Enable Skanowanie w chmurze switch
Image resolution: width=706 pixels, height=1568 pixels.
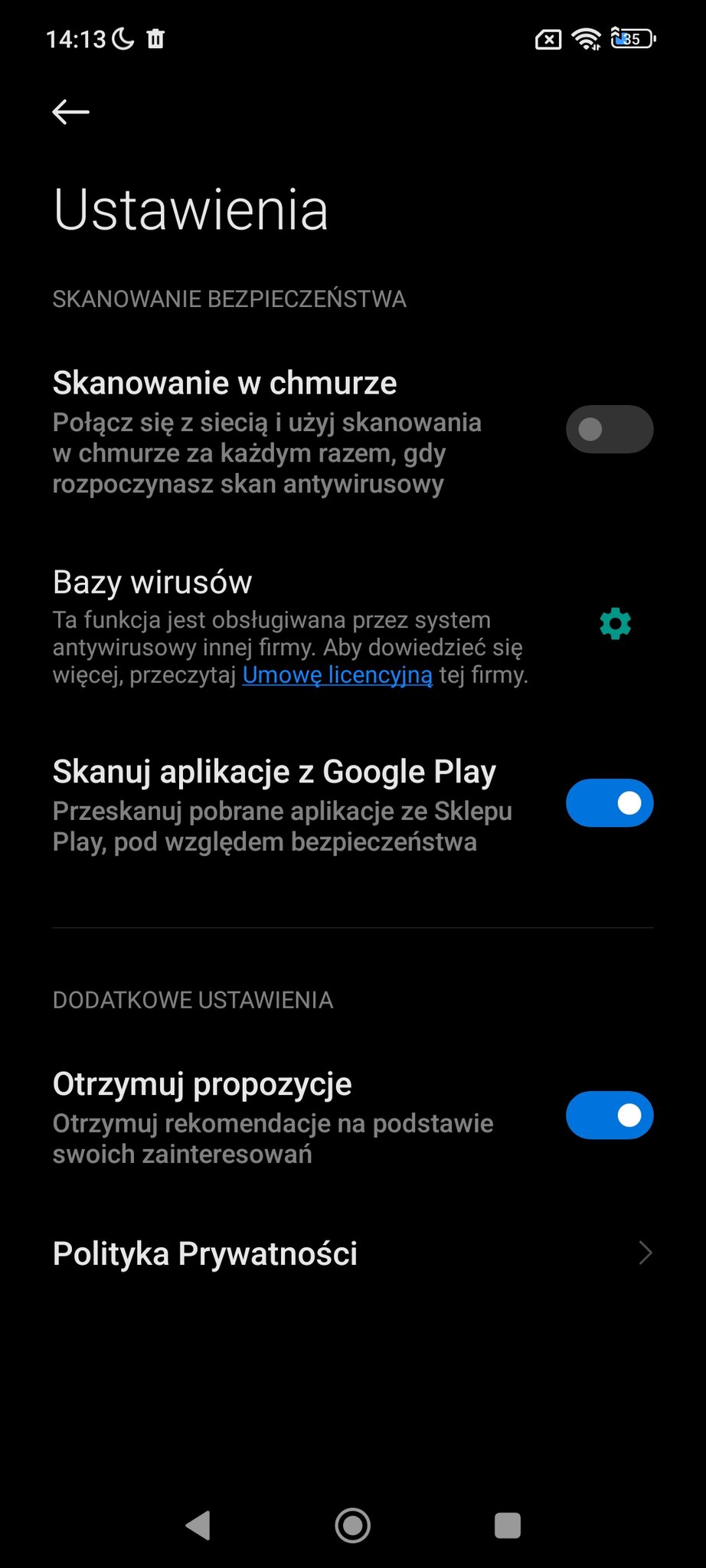(x=610, y=429)
